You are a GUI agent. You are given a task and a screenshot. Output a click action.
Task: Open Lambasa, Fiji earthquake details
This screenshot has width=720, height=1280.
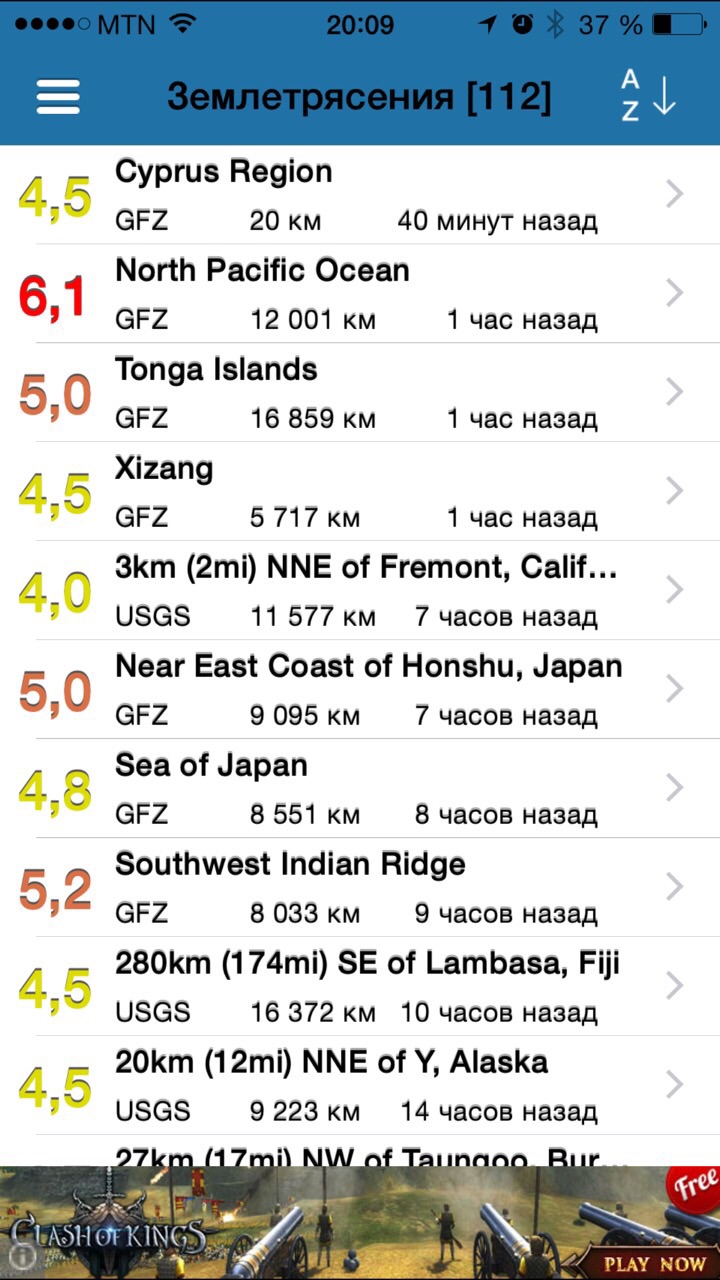(x=360, y=987)
